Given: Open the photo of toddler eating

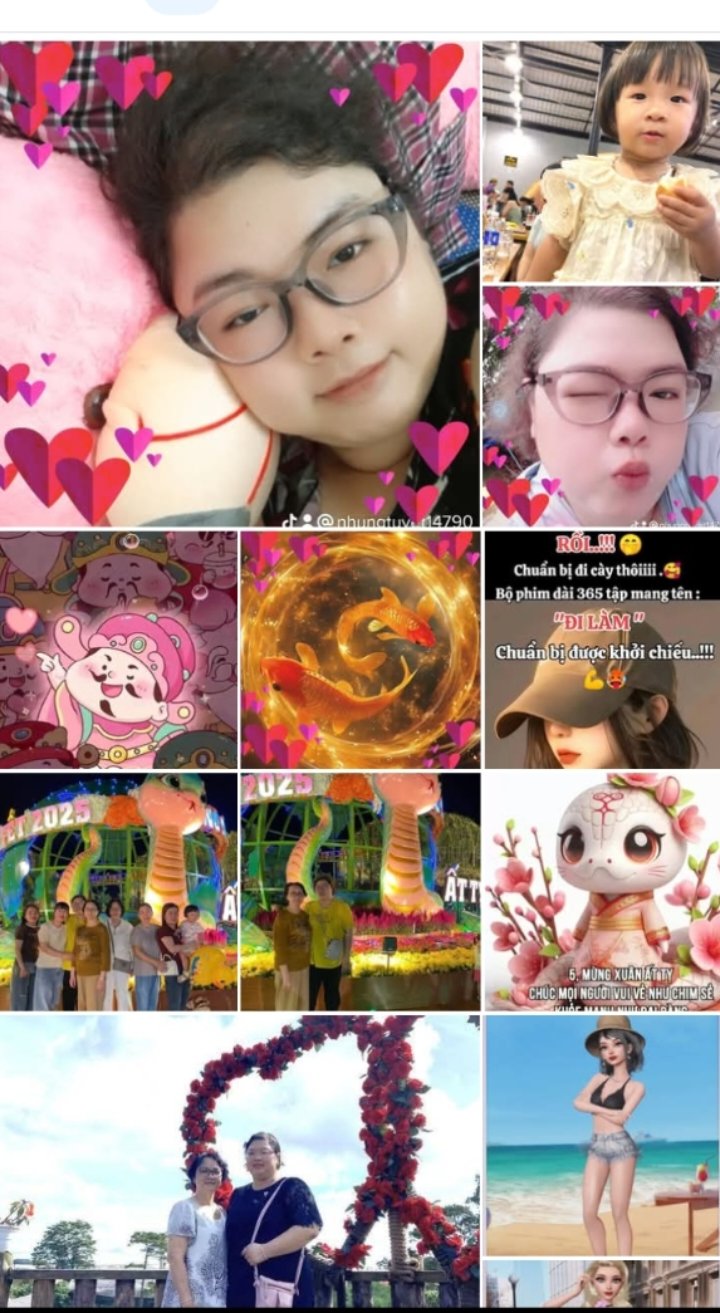Looking at the screenshot, I should (x=601, y=160).
